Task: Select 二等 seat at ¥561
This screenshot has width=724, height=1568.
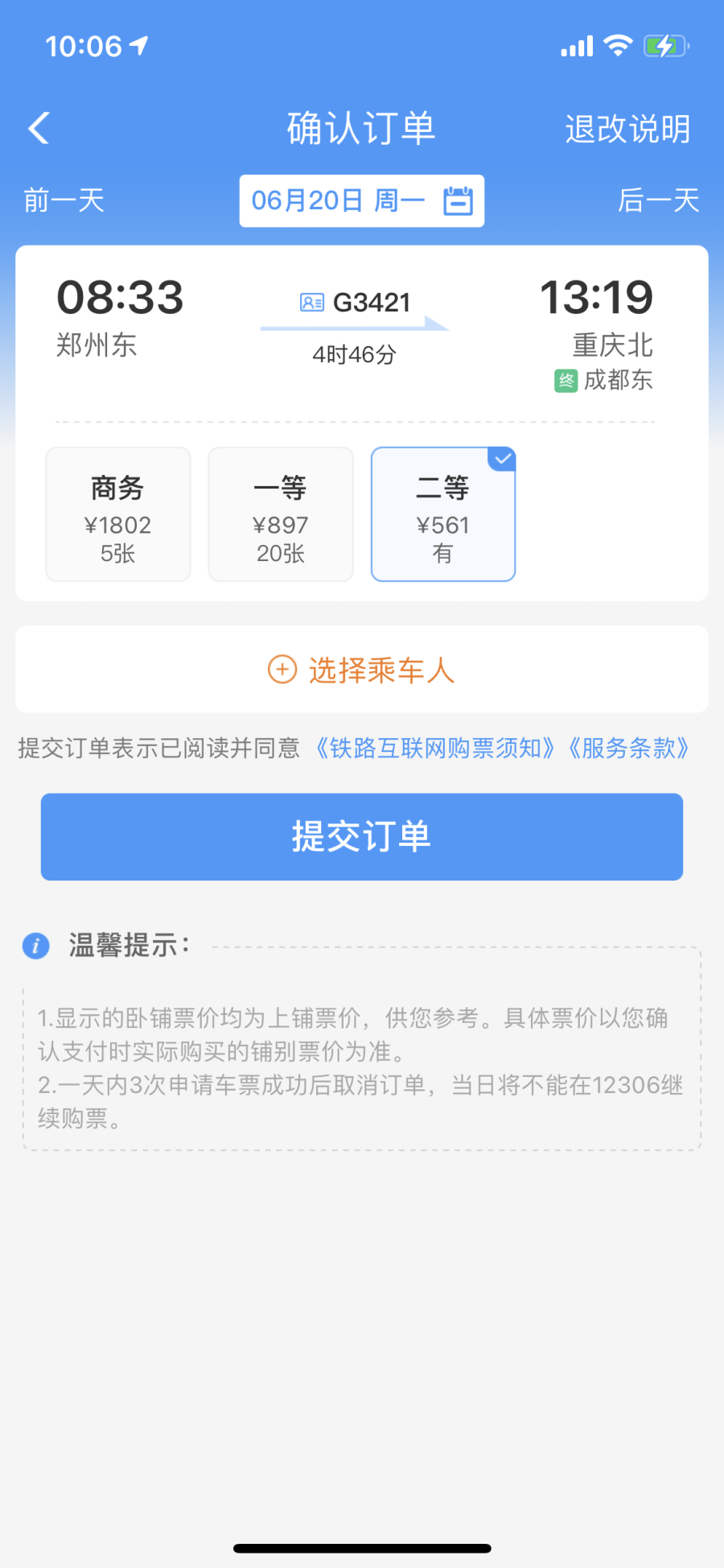Action: 443,514
